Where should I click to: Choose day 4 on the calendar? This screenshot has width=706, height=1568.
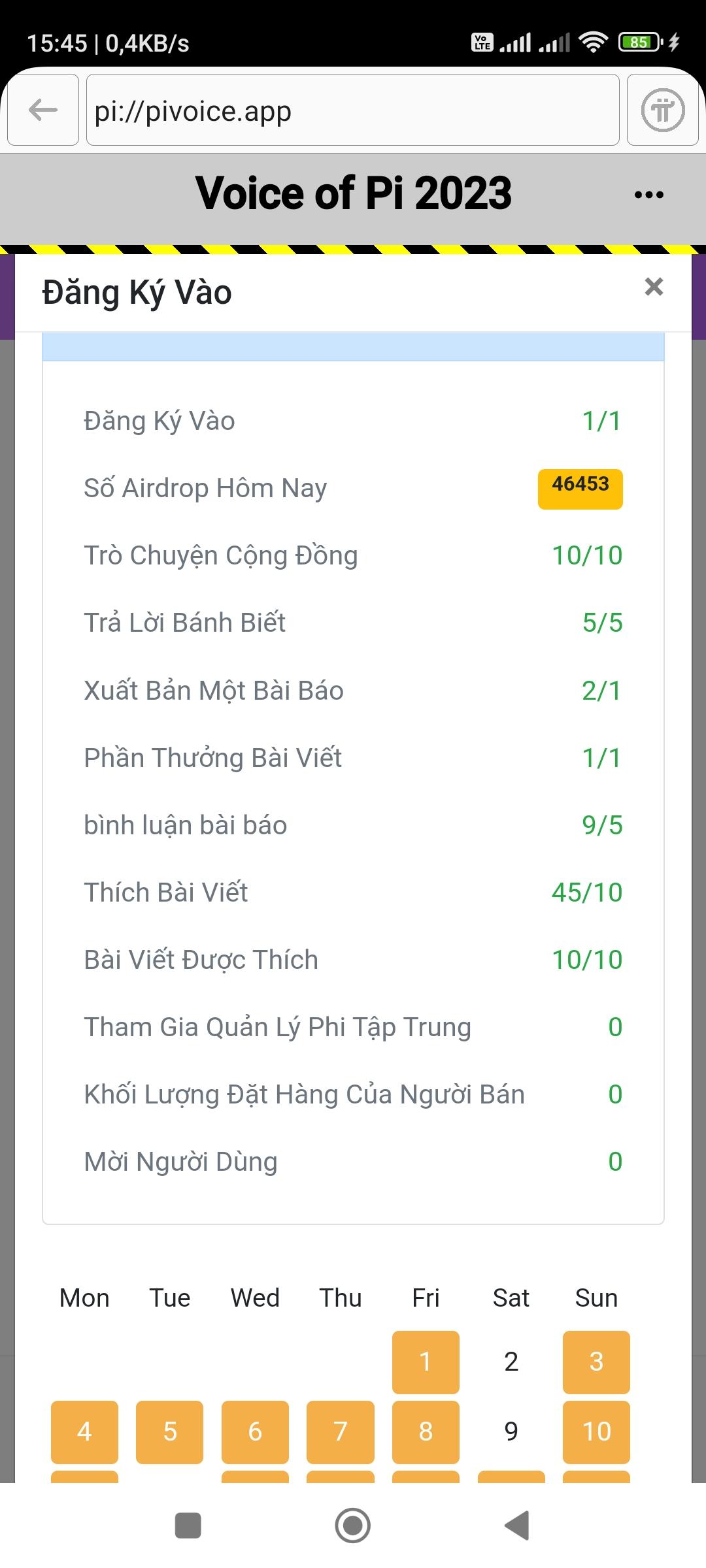click(84, 1431)
